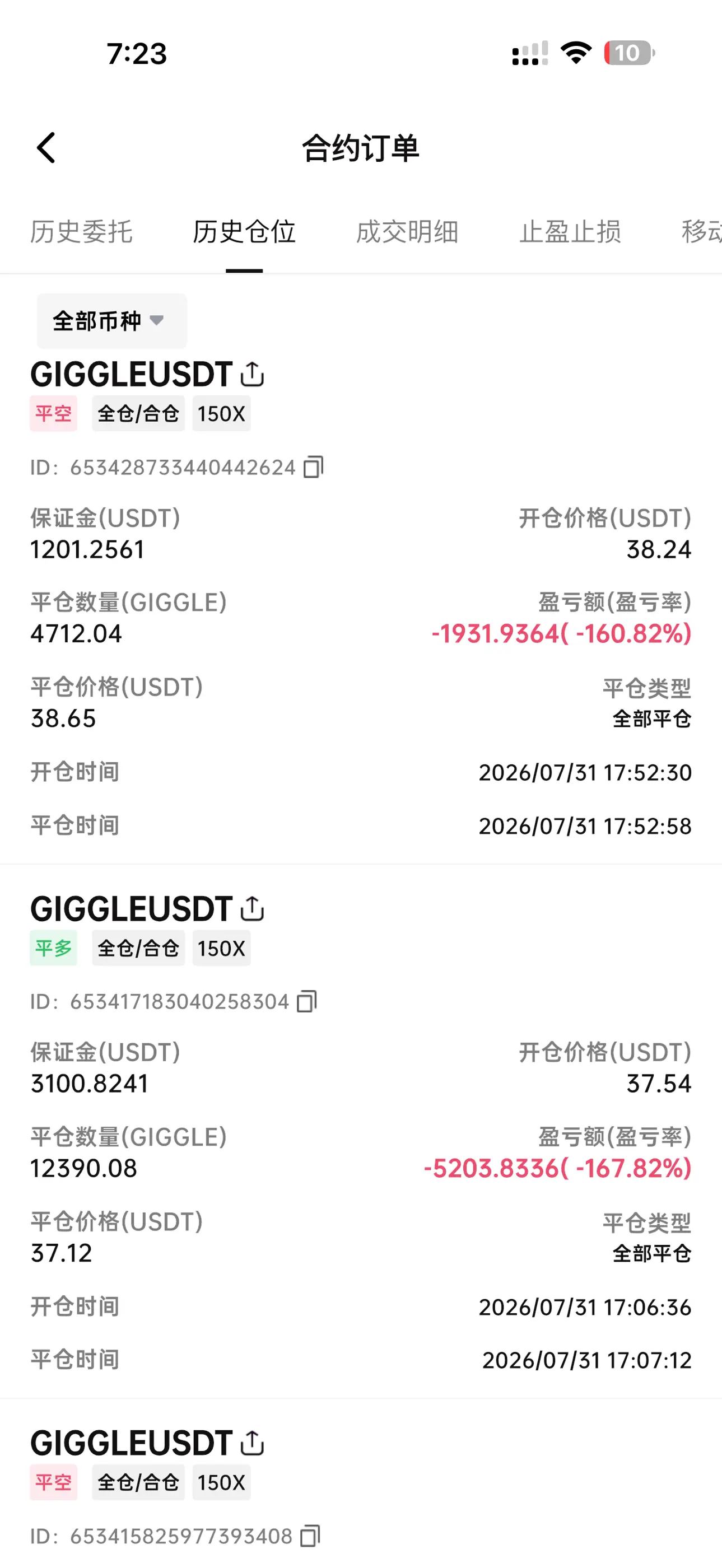The image size is (722, 1568).
Task: Go back using the top-left arrow
Action: (46, 148)
